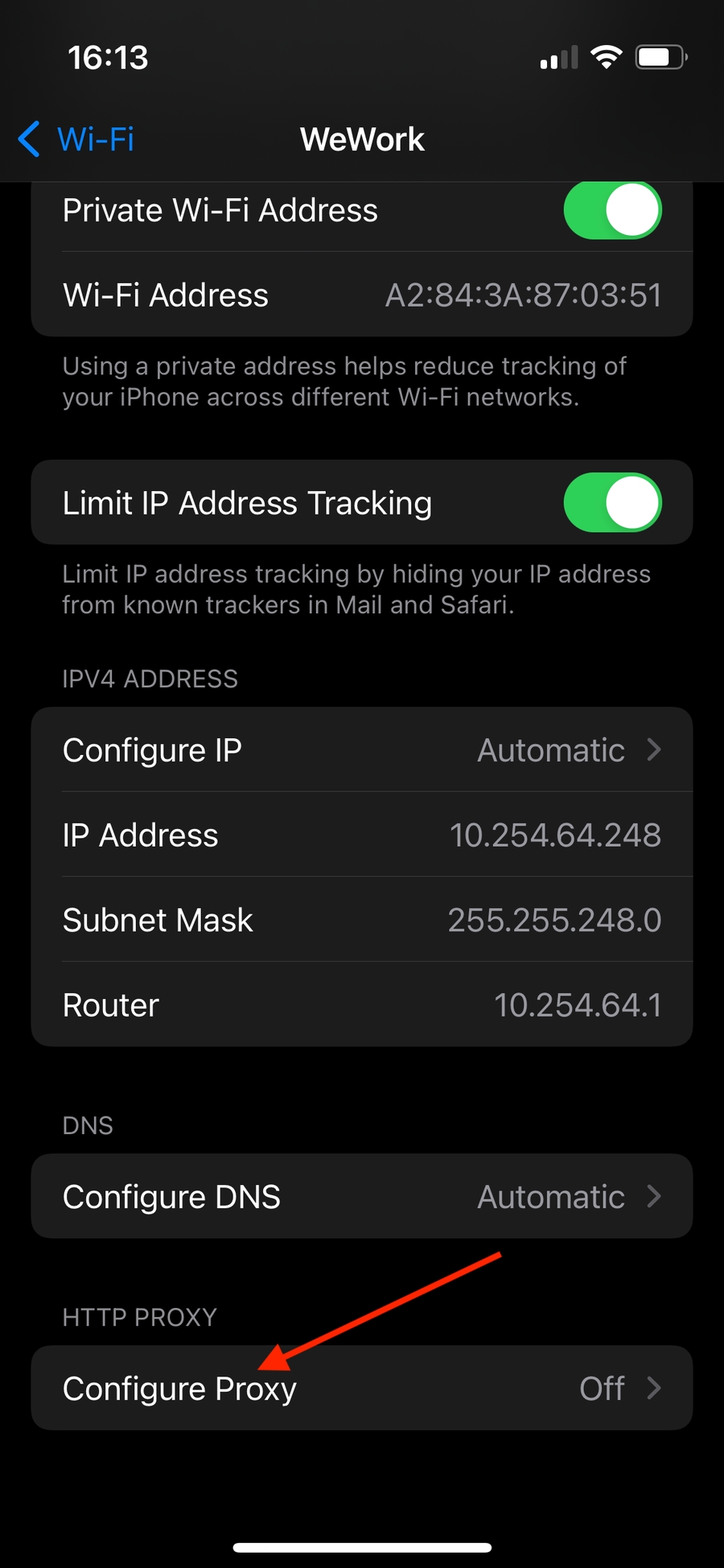Turn off Private Wi-Fi Address

point(612,211)
